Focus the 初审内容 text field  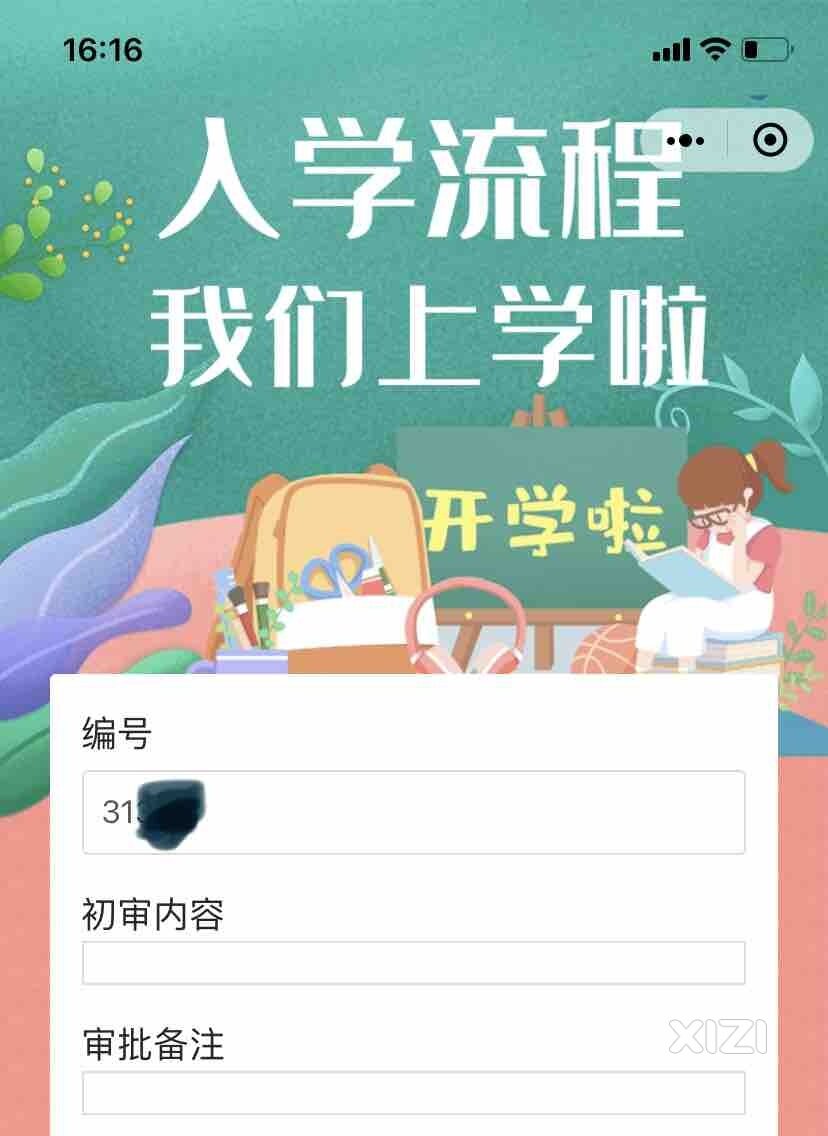[413, 962]
